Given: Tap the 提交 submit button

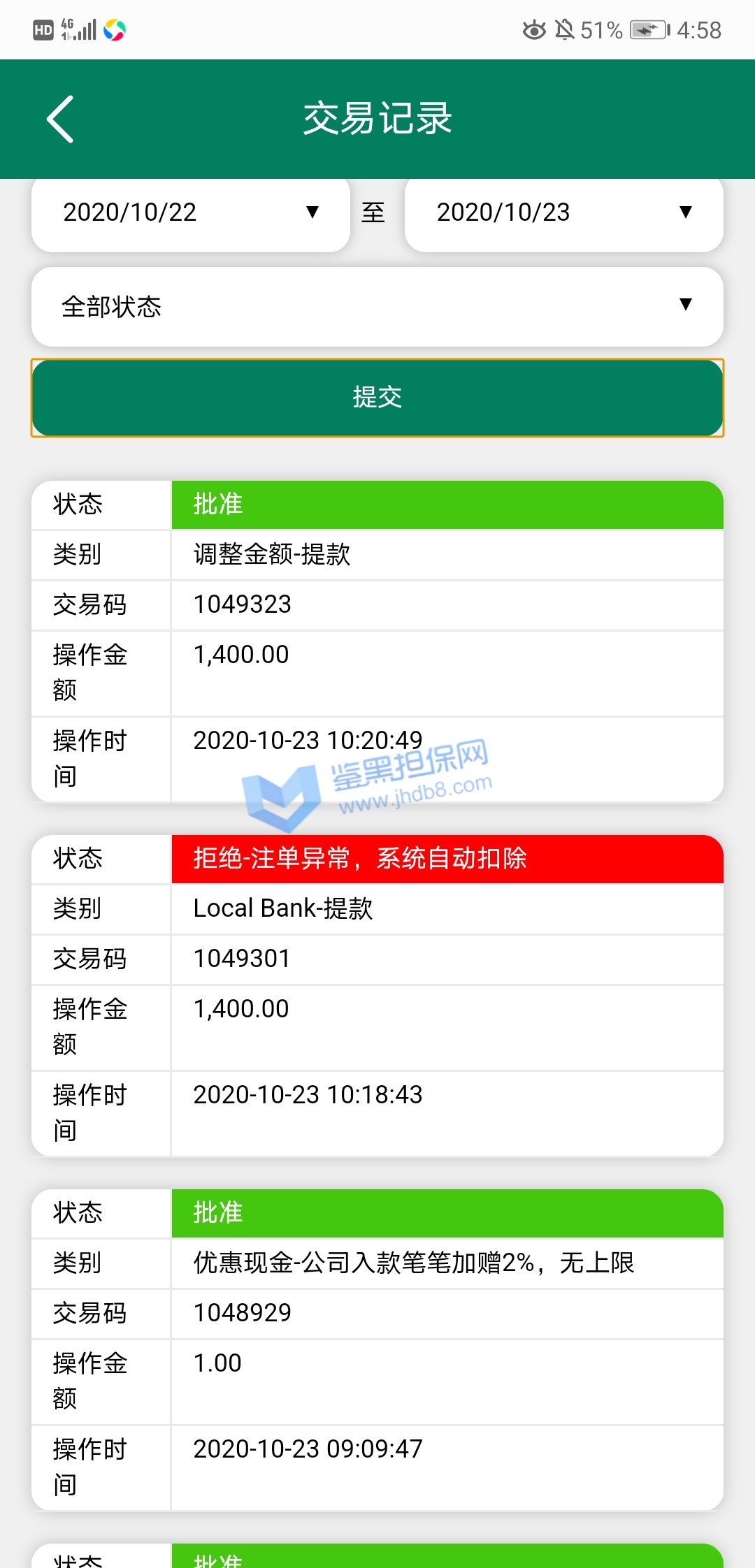Looking at the screenshot, I should pos(377,398).
